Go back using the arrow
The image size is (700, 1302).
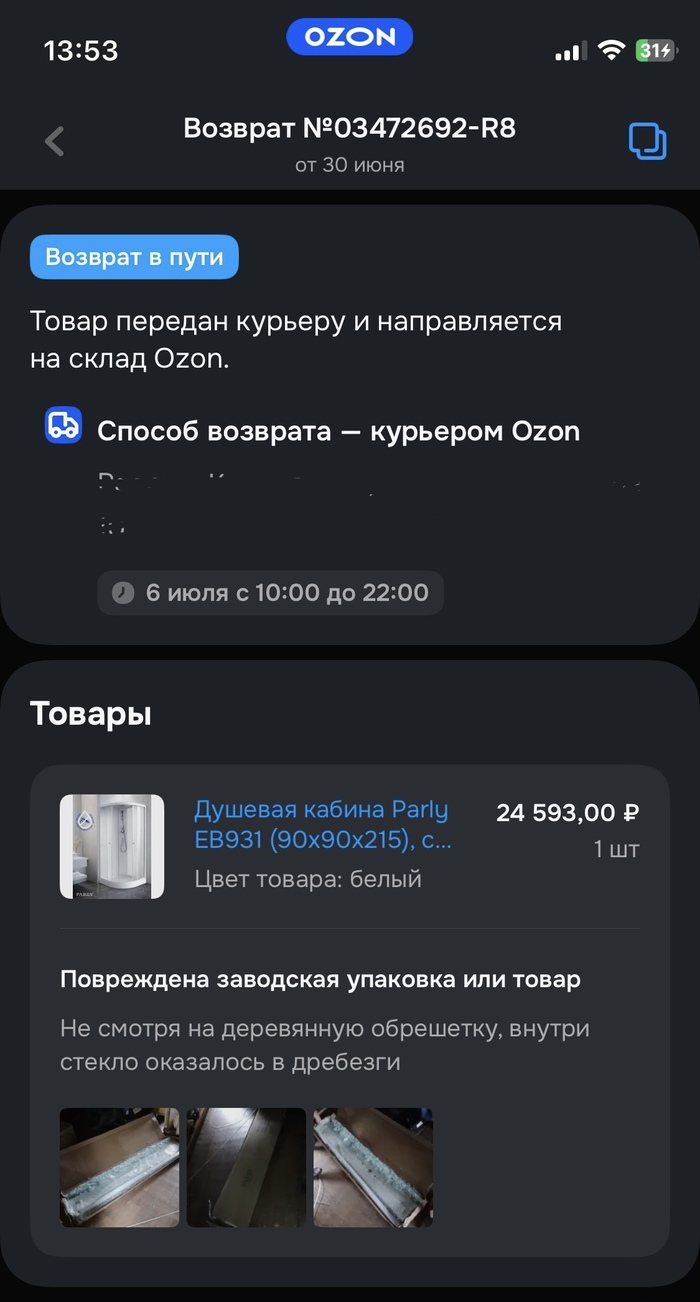(x=55, y=141)
